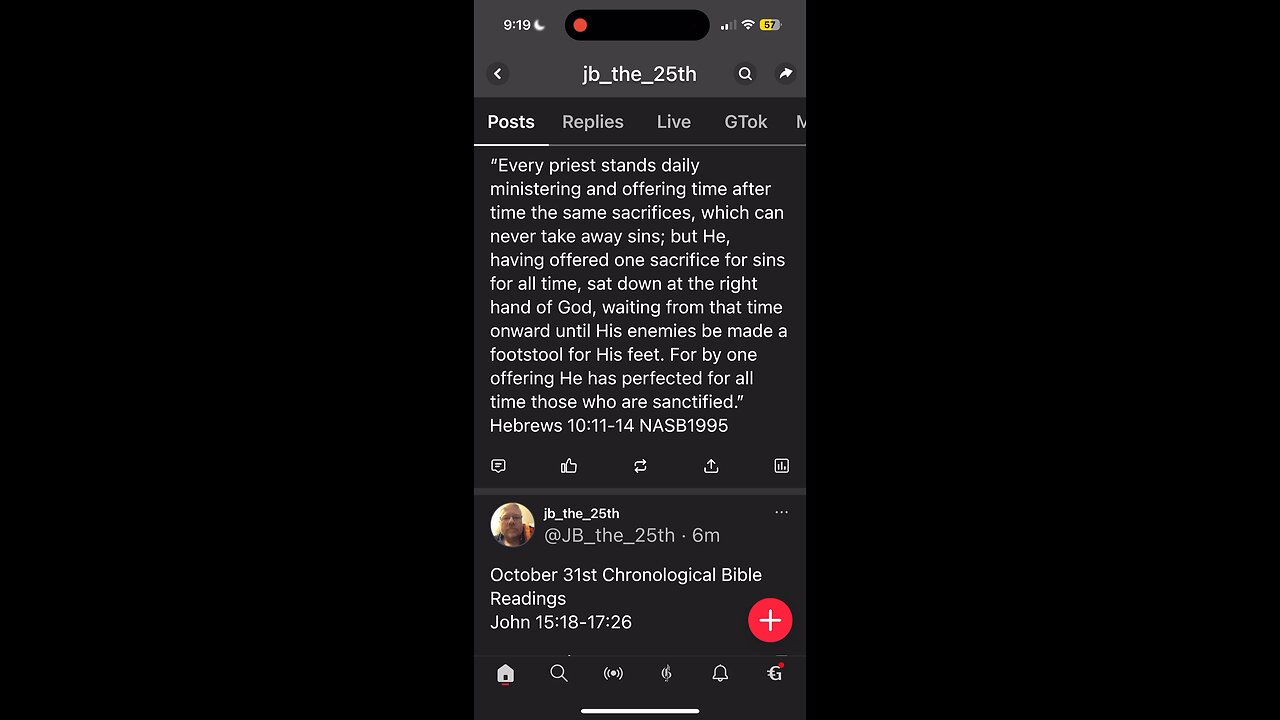Comment on the Hebrews 10:11-14 post
The image size is (1280, 720).
coord(498,466)
